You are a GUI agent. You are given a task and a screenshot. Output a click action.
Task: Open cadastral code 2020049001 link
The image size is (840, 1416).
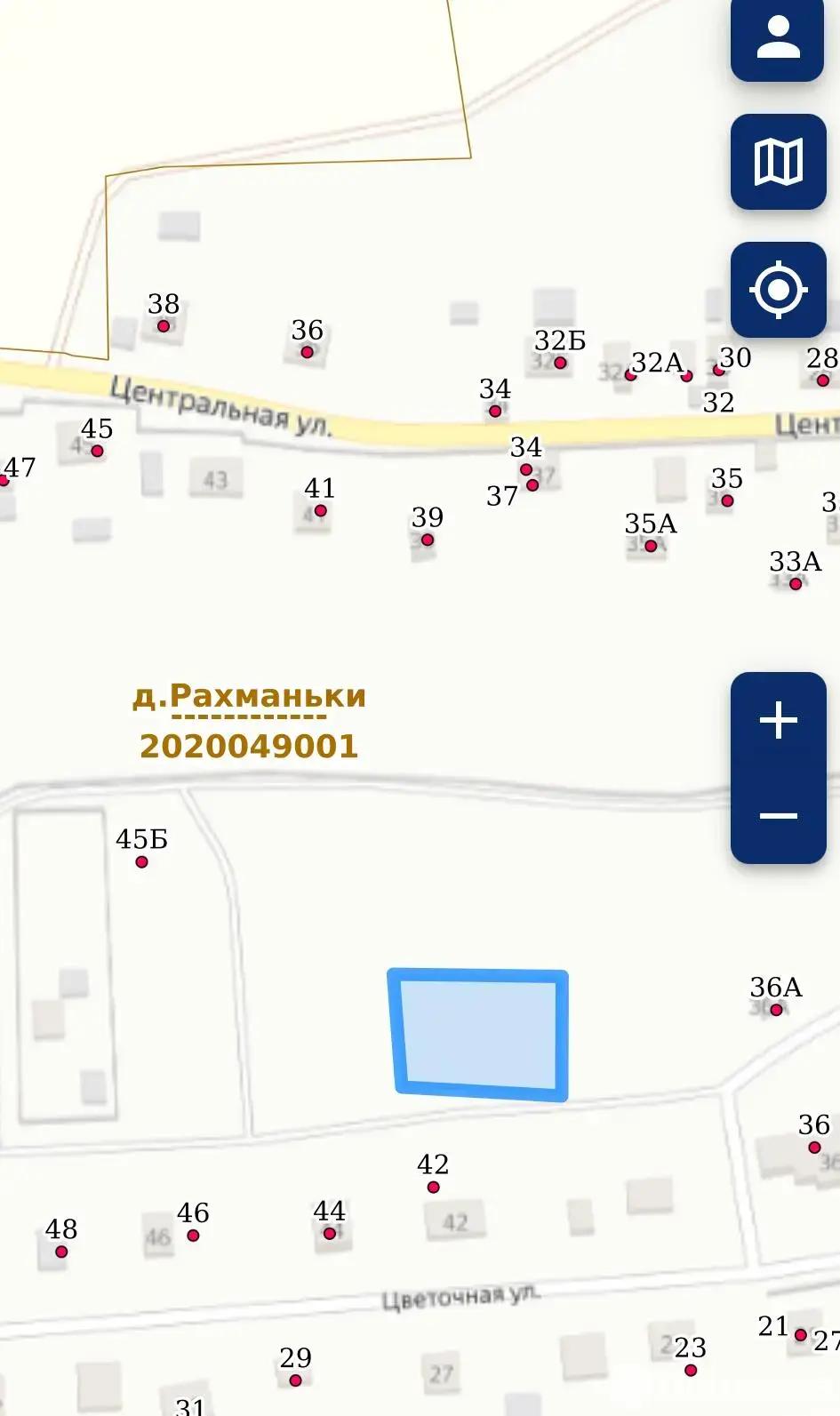tap(250, 747)
